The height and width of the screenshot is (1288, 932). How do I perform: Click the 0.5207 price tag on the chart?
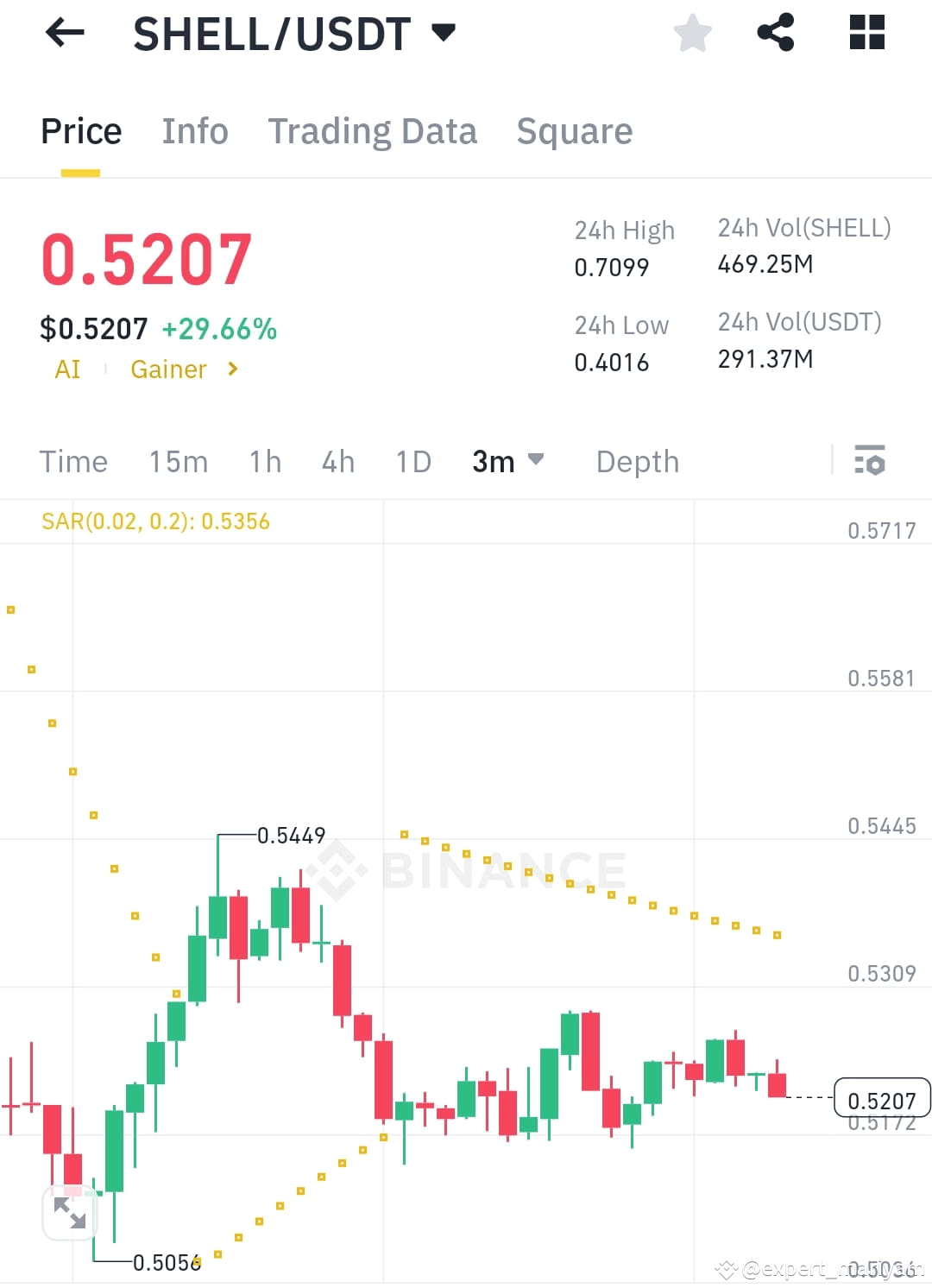880,1100
